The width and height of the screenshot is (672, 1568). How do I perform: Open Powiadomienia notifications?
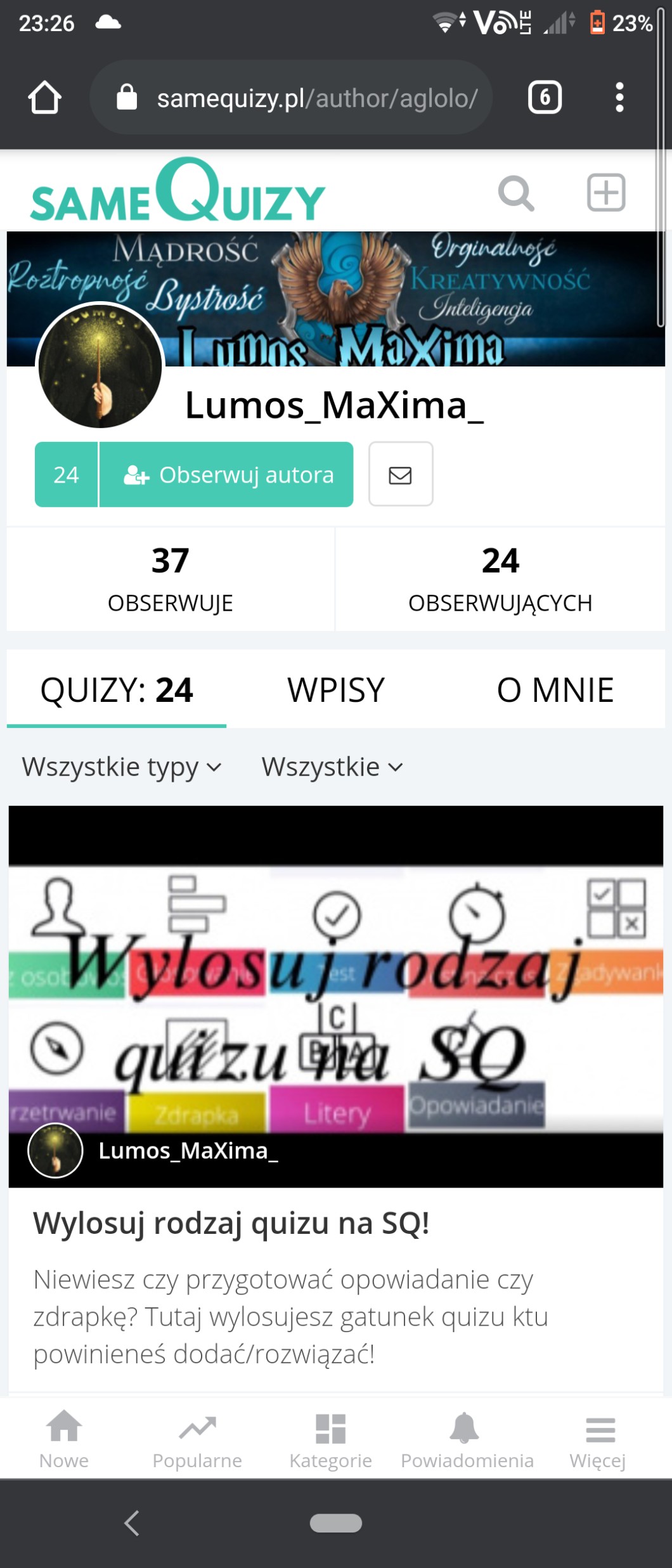467,1440
